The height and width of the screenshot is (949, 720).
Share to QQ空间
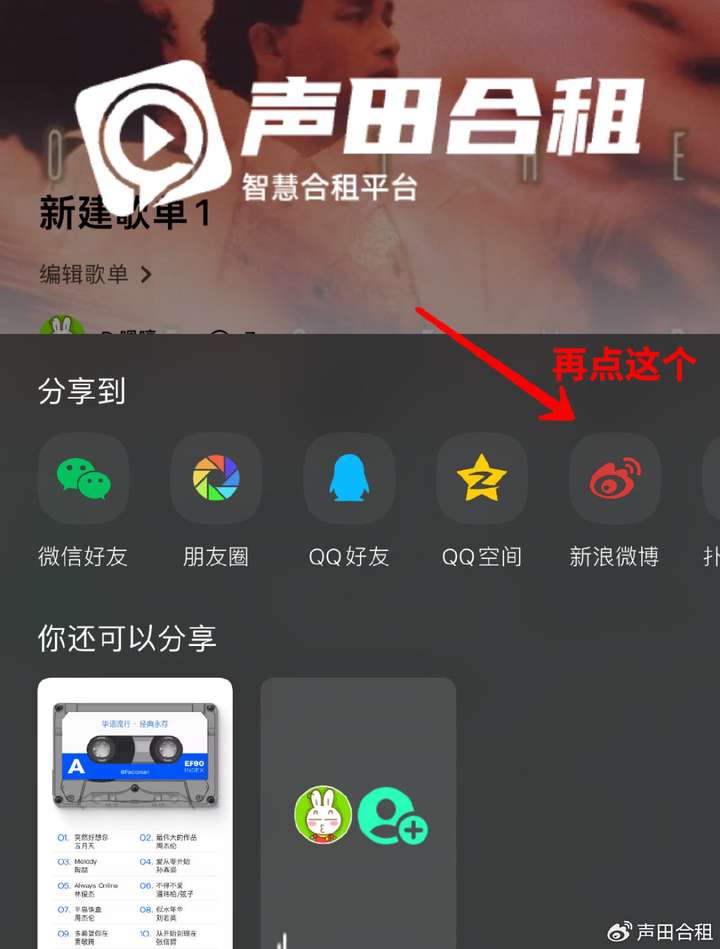tap(482, 478)
